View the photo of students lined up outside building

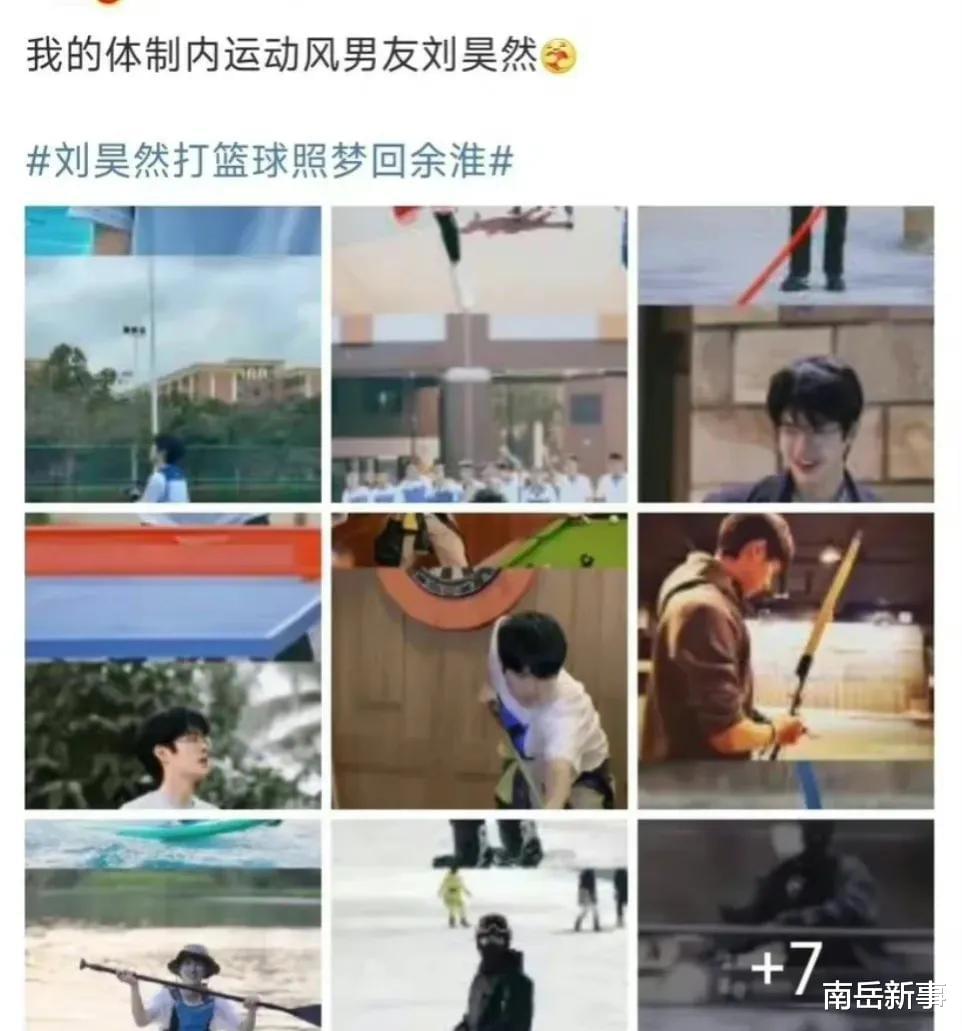tap(479, 354)
